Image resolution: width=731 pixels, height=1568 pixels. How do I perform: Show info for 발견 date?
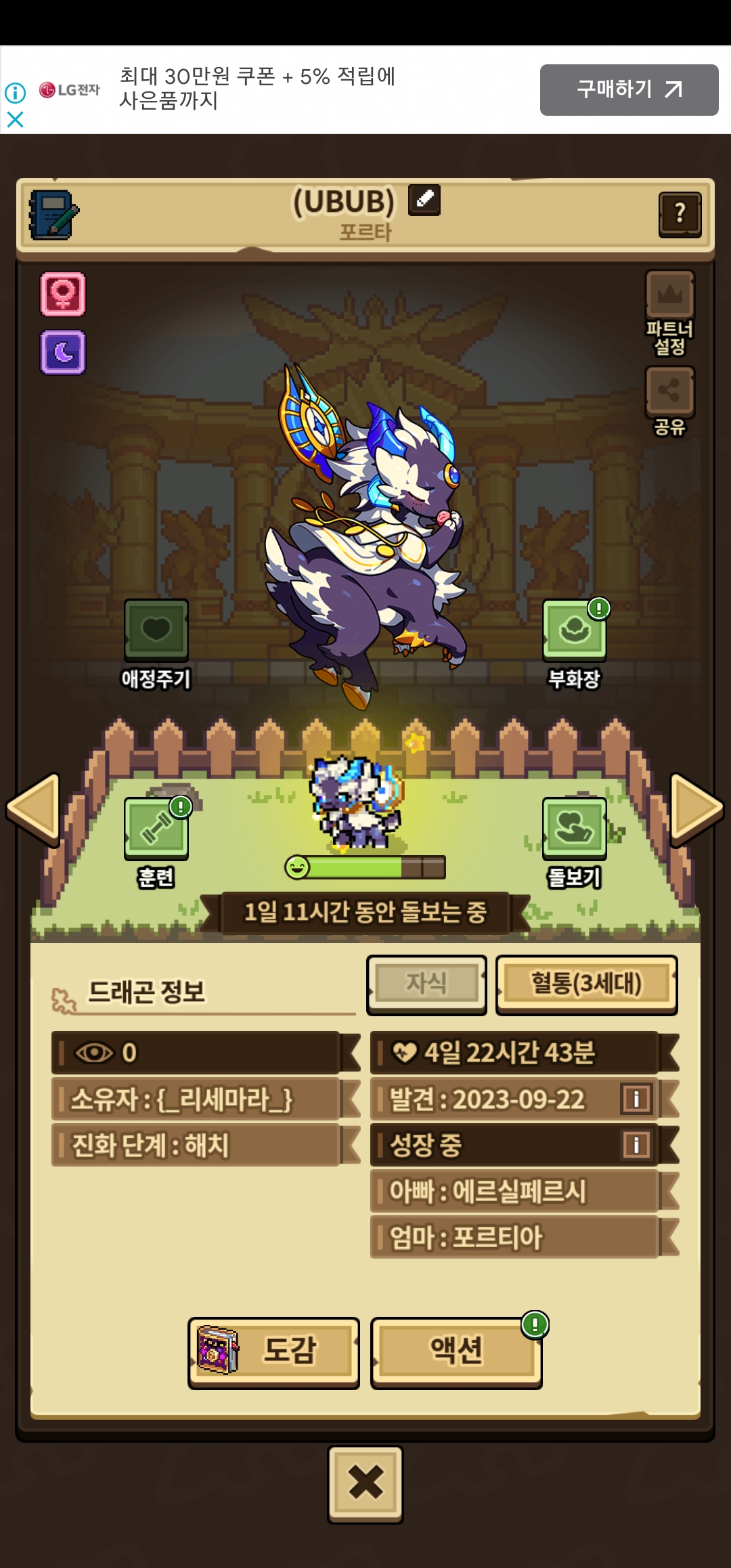pos(636,1099)
